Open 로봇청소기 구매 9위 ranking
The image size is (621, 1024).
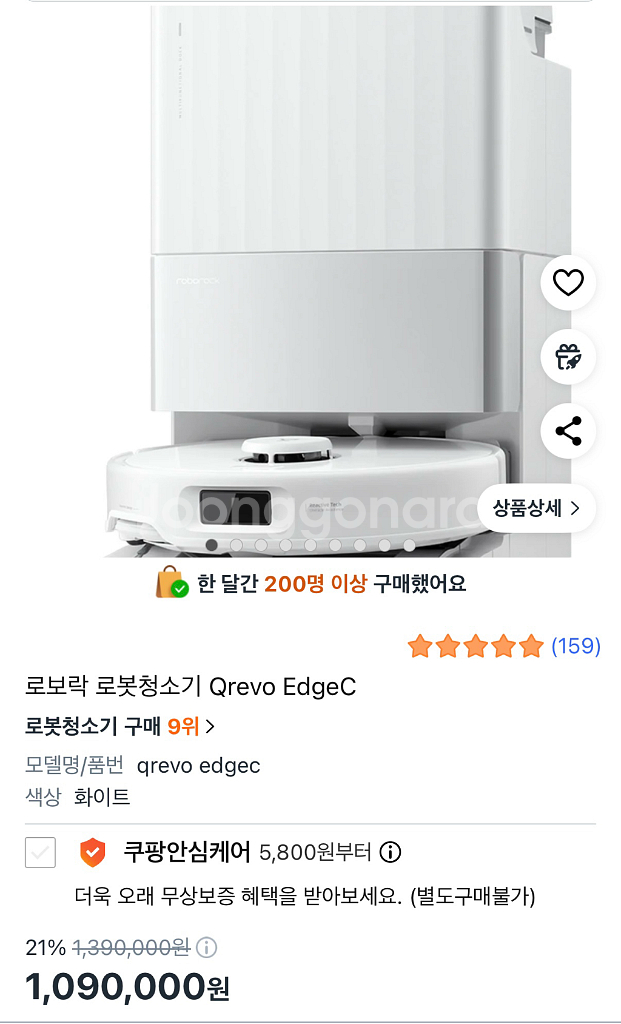point(120,726)
